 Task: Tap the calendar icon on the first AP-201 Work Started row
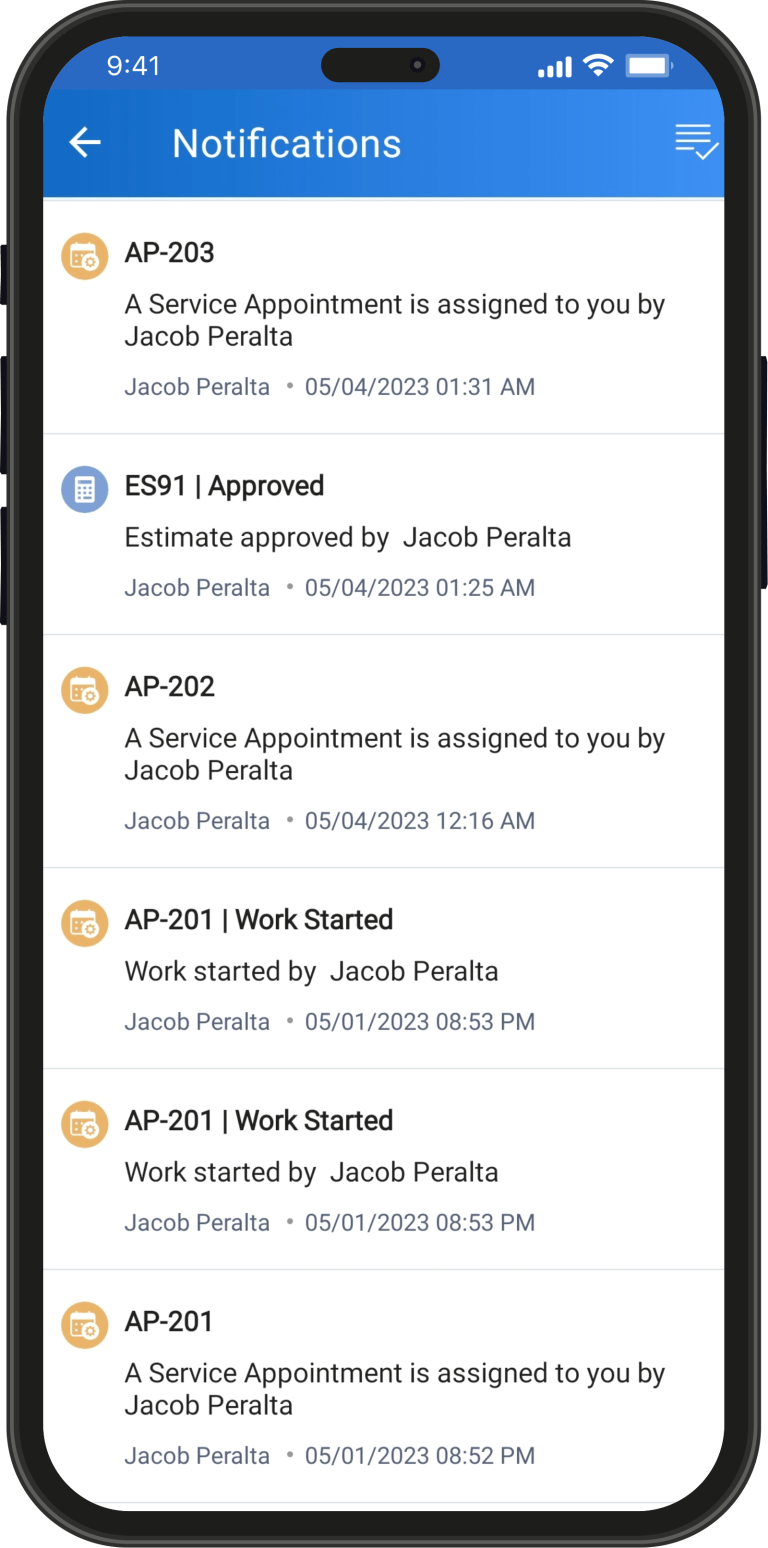[84, 923]
